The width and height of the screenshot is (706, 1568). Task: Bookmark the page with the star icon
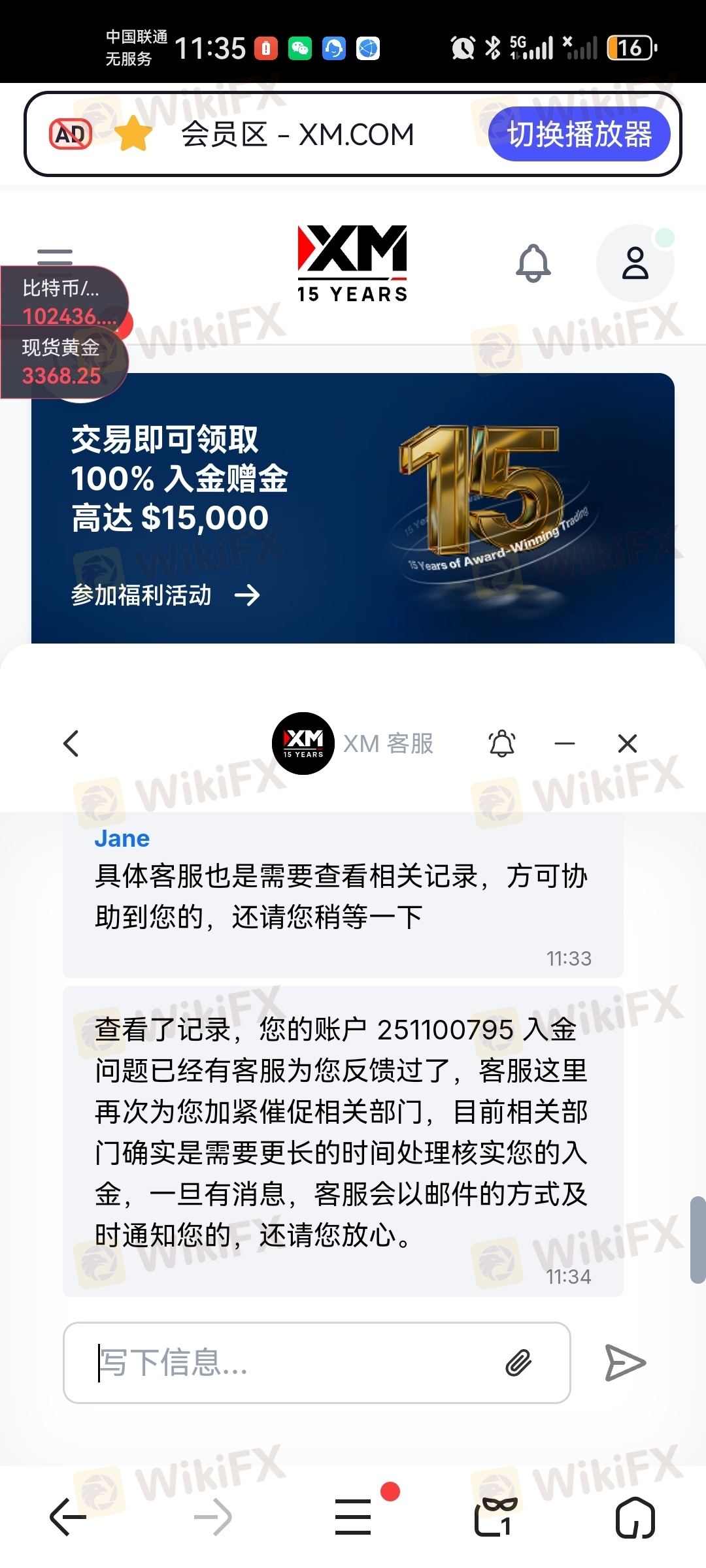[x=133, y=135]
